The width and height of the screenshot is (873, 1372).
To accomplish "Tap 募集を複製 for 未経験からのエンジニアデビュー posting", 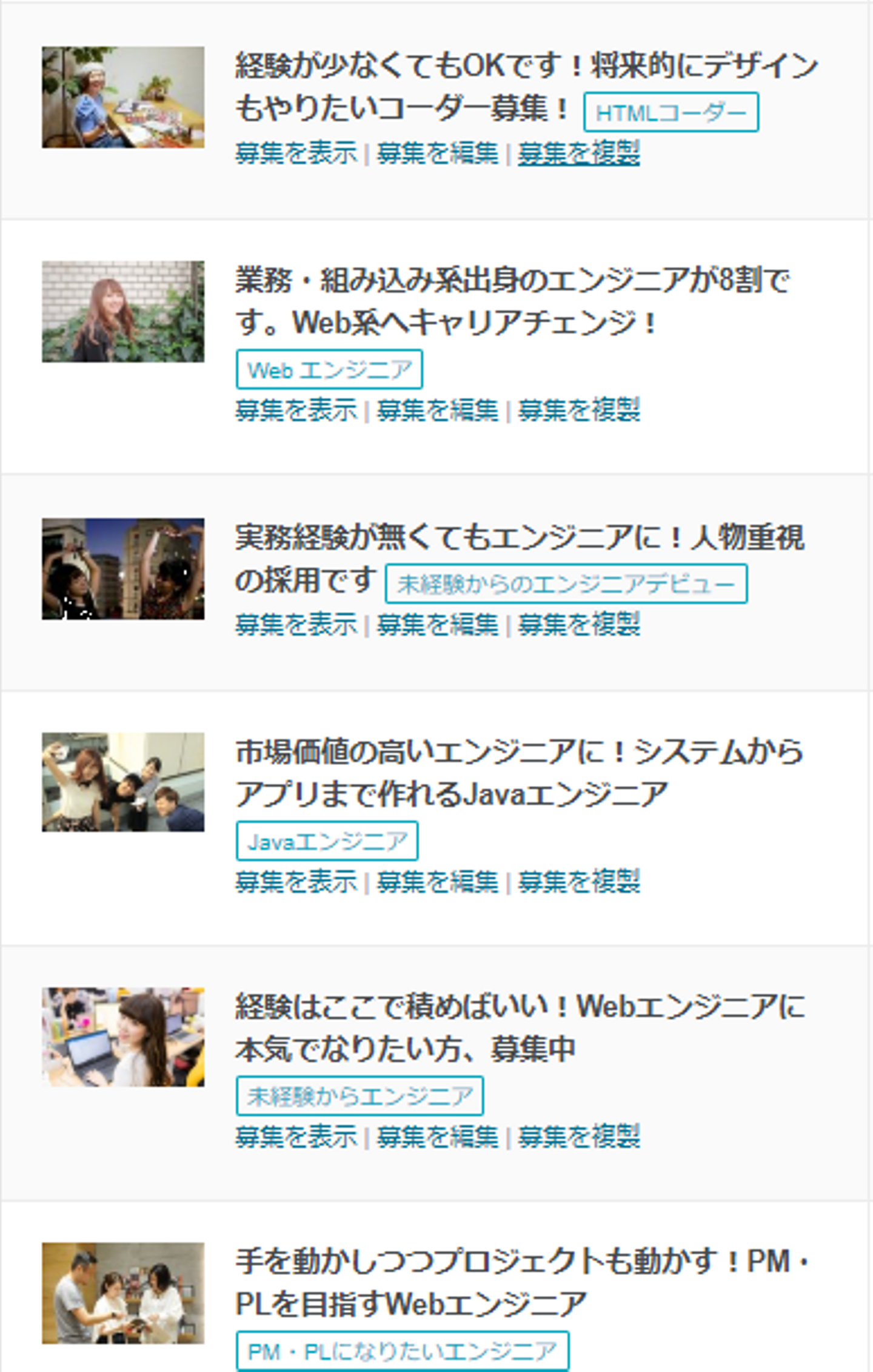I will click(578, 624).
